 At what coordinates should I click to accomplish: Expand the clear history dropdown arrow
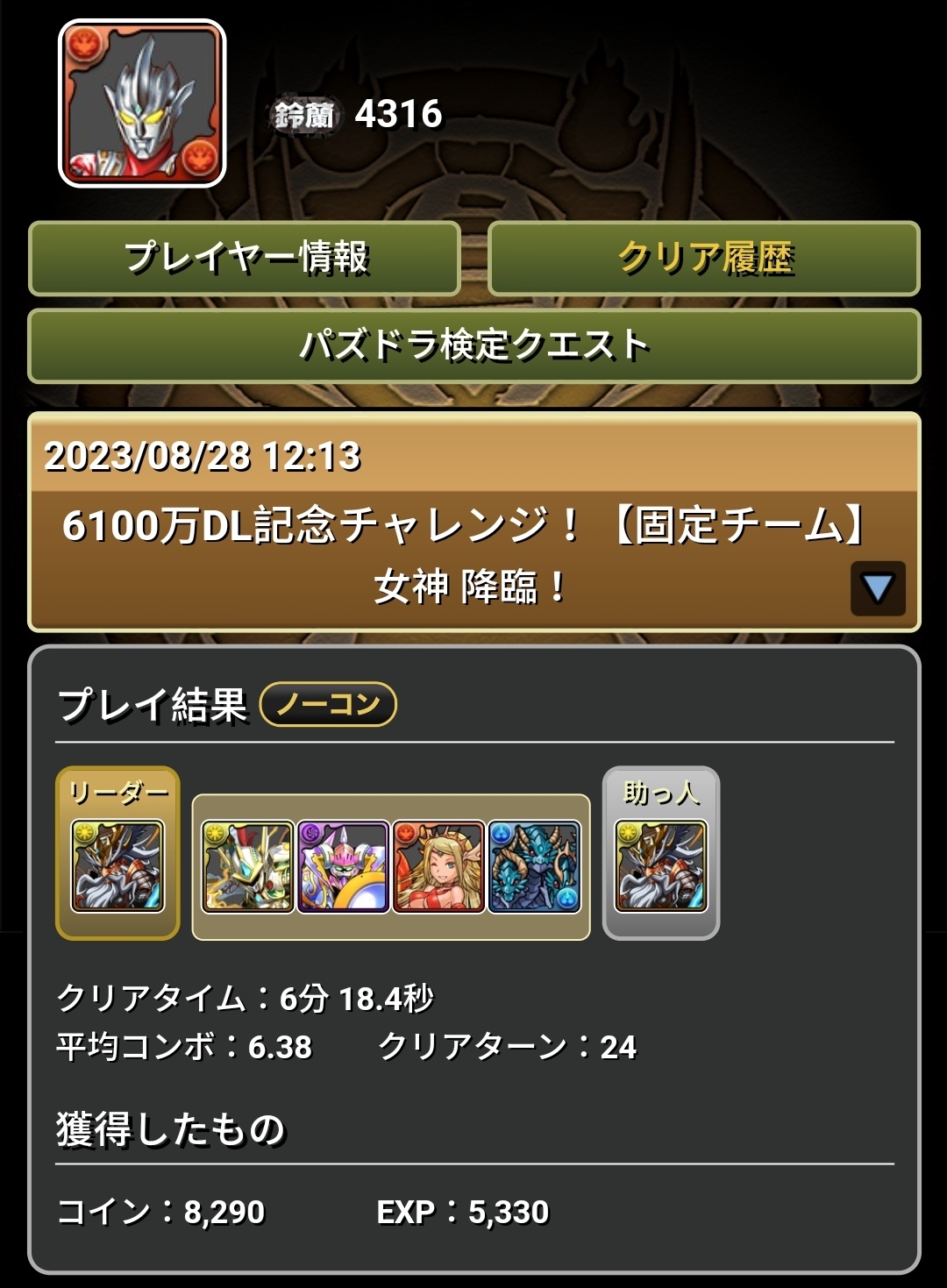tap(877, 588)
